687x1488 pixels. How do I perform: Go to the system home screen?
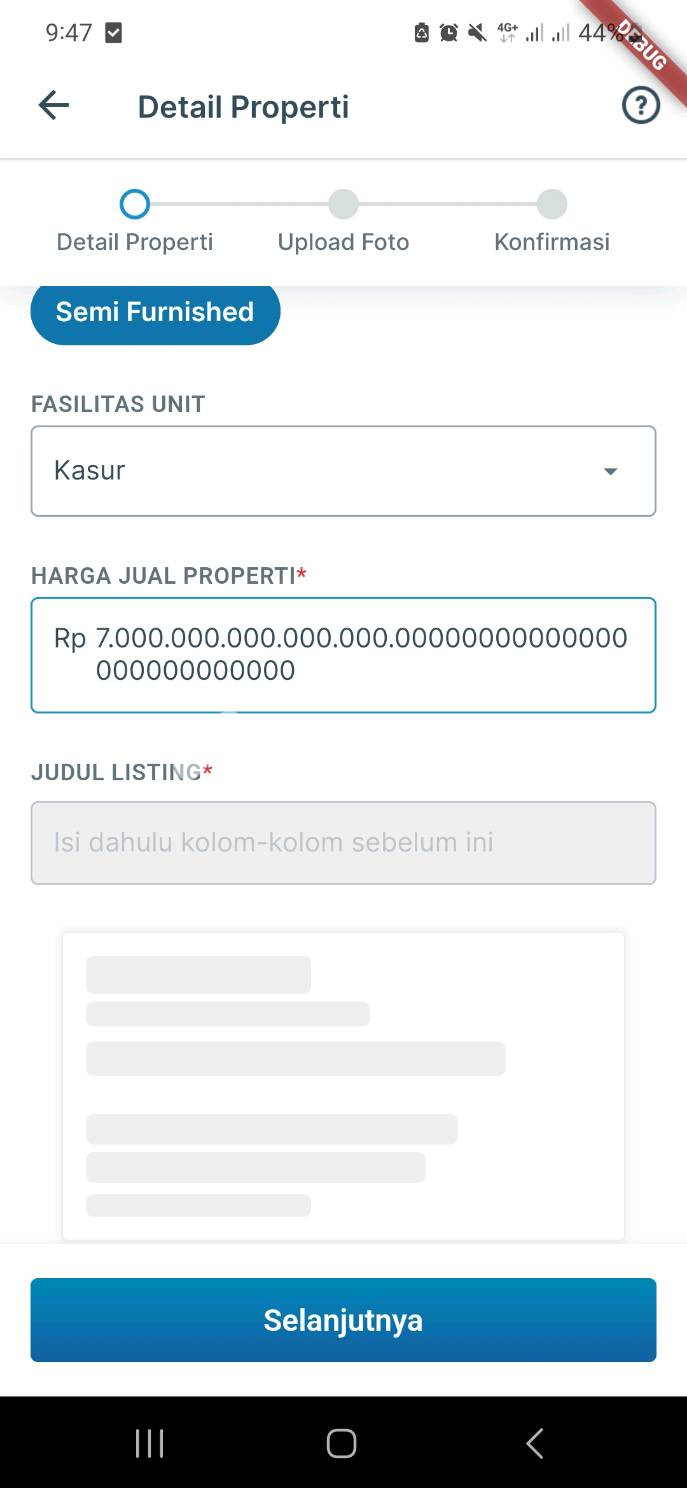click(x=342, y=1443)
